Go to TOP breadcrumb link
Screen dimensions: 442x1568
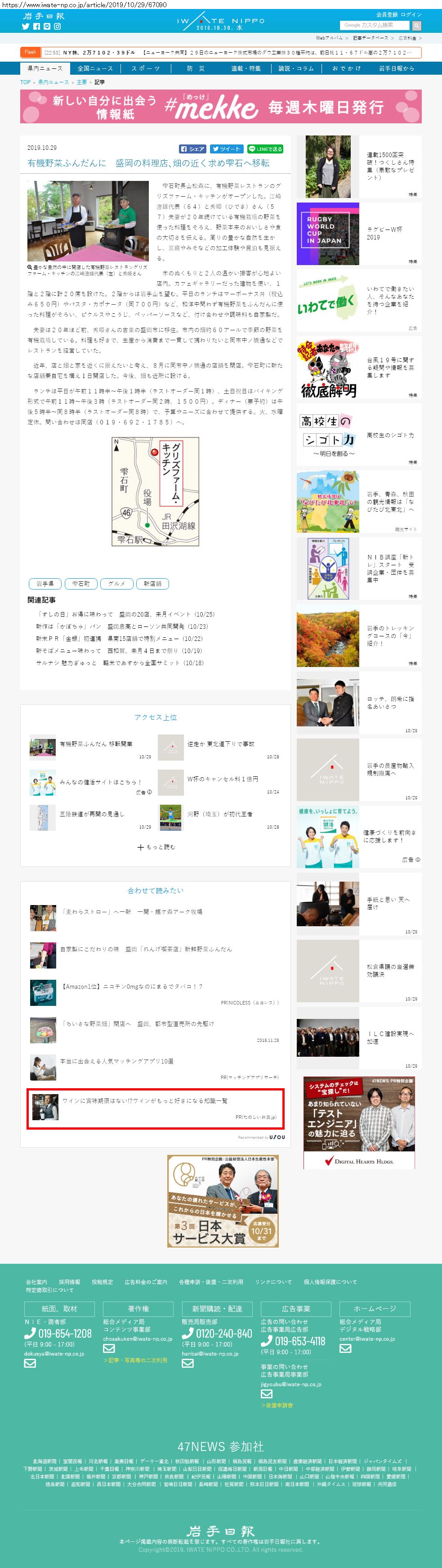[x=25, y=82]
